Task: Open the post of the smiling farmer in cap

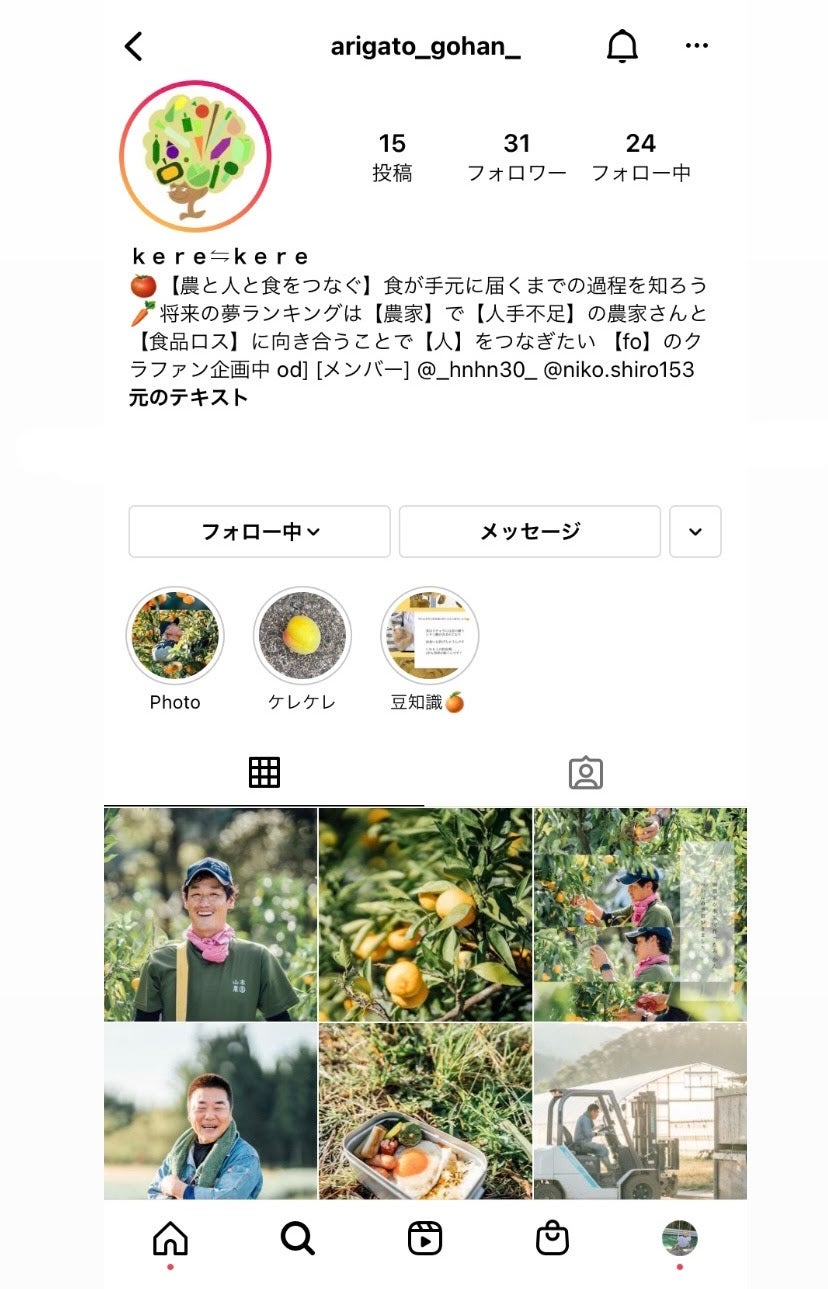Action: 210,914
